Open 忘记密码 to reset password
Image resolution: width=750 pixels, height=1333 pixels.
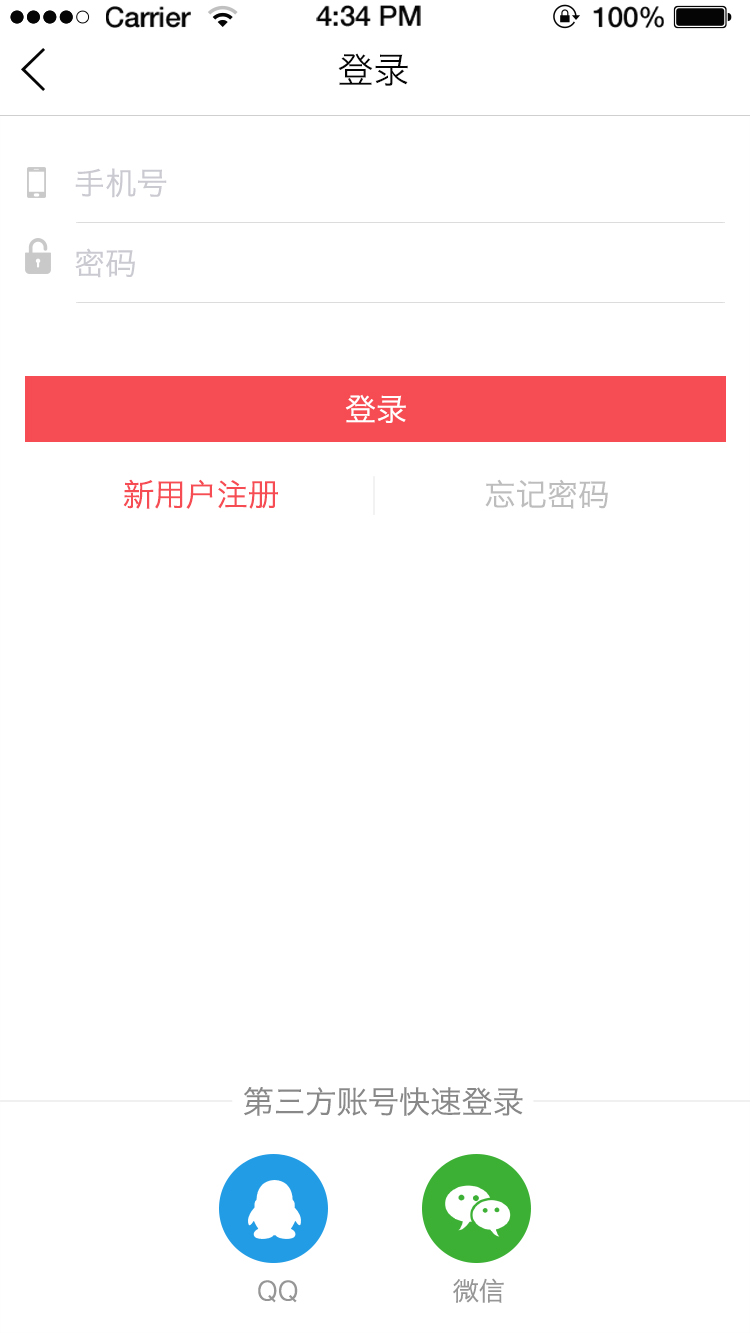pyautogui.click(x=547, y=495)
